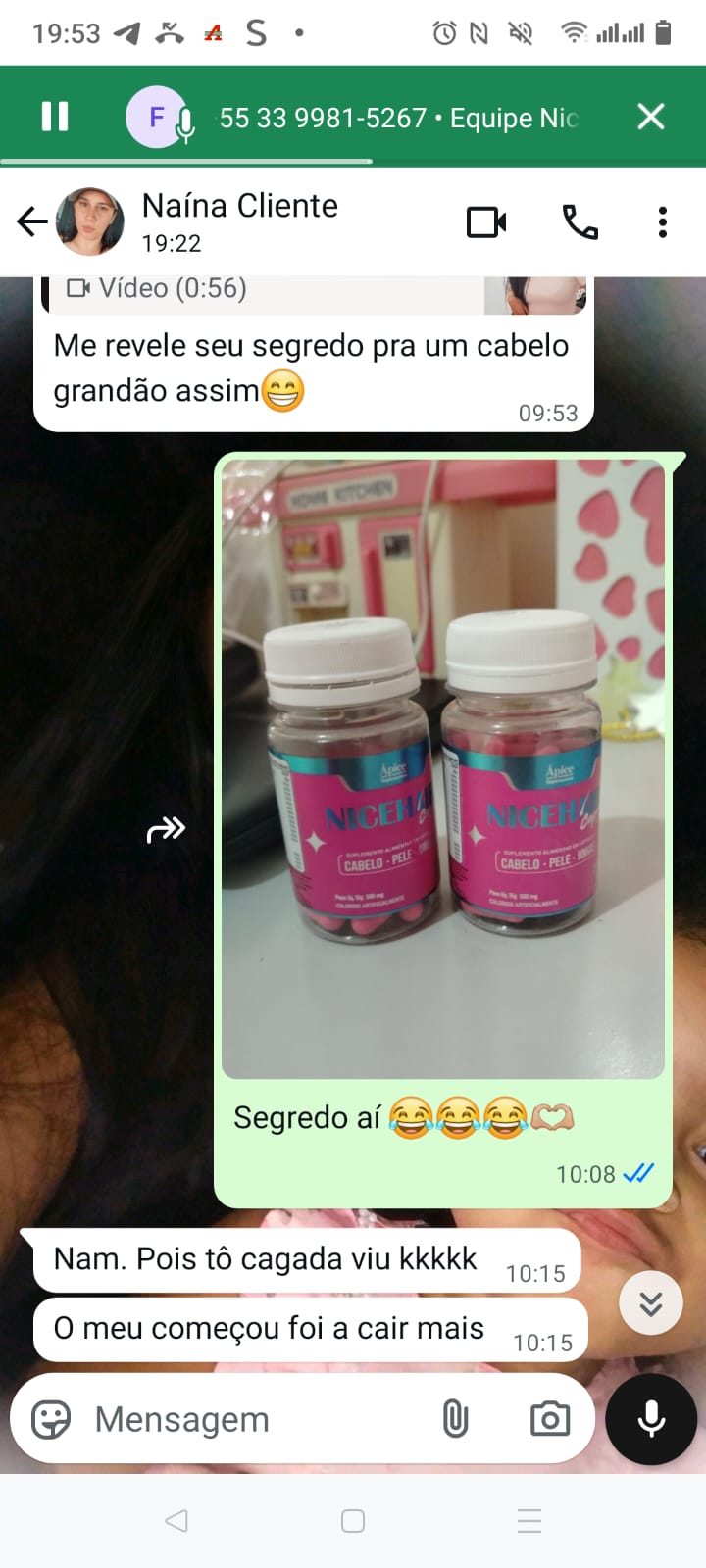This screenshot has height=1568, width=706.
Task: Open Naína Cliente's contact info
Action: tap(239, 221)
